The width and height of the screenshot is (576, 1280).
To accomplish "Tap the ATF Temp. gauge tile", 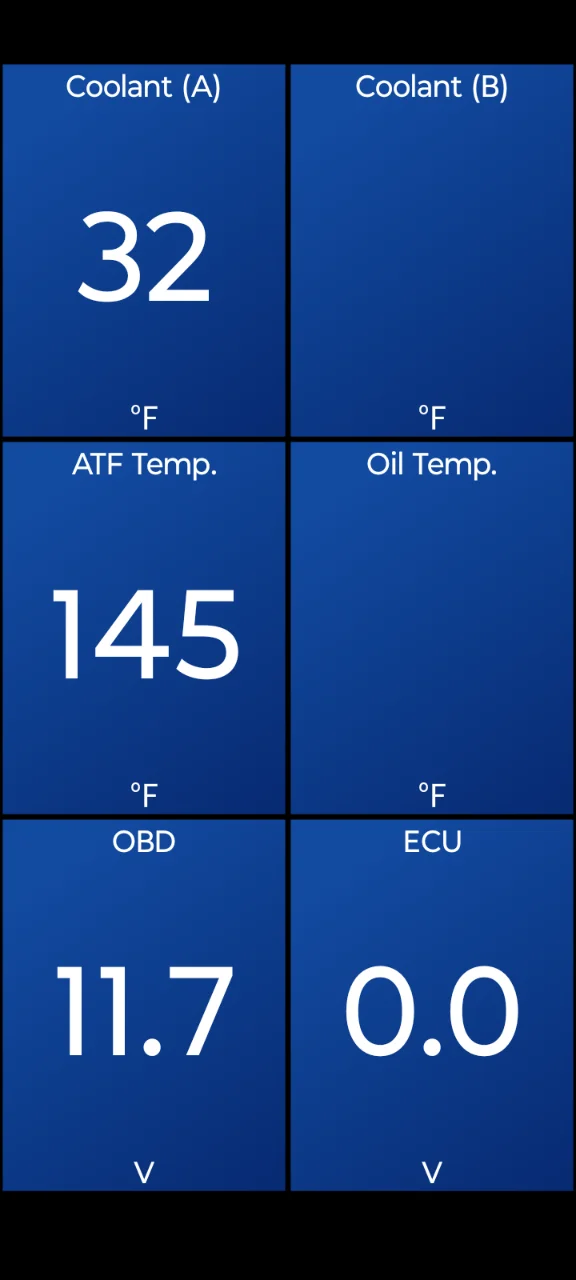I will click(x=144, y=628).
